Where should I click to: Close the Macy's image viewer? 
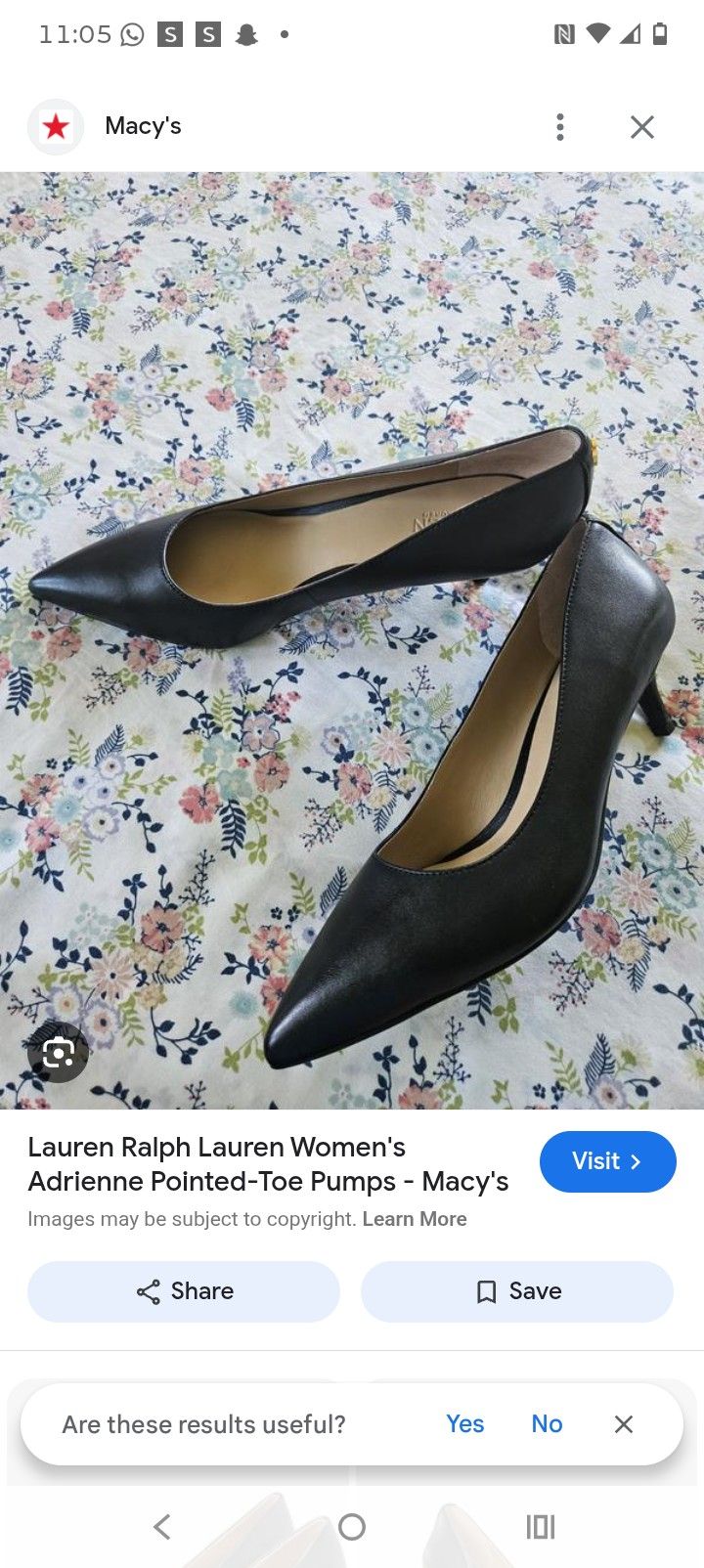pyautogui.click(x=641, y=127)
